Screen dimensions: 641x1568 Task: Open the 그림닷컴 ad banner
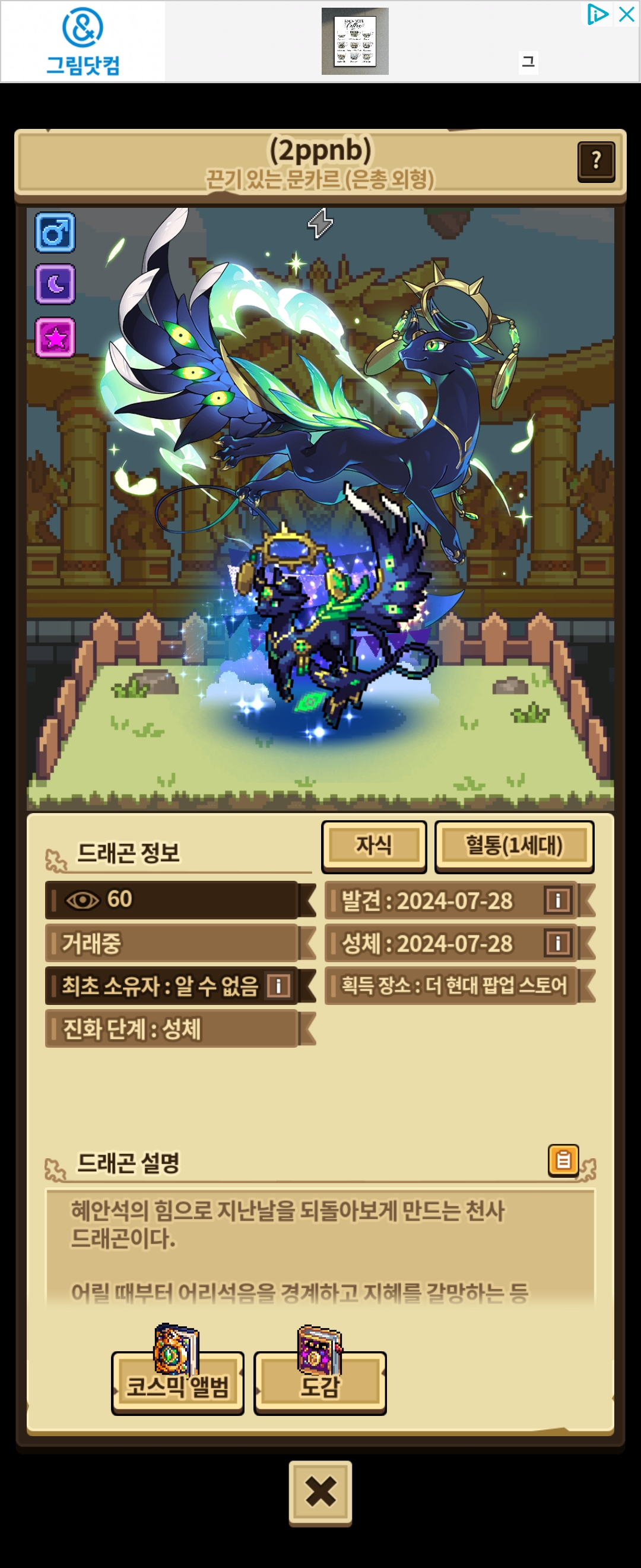click(x=83, y=42)
